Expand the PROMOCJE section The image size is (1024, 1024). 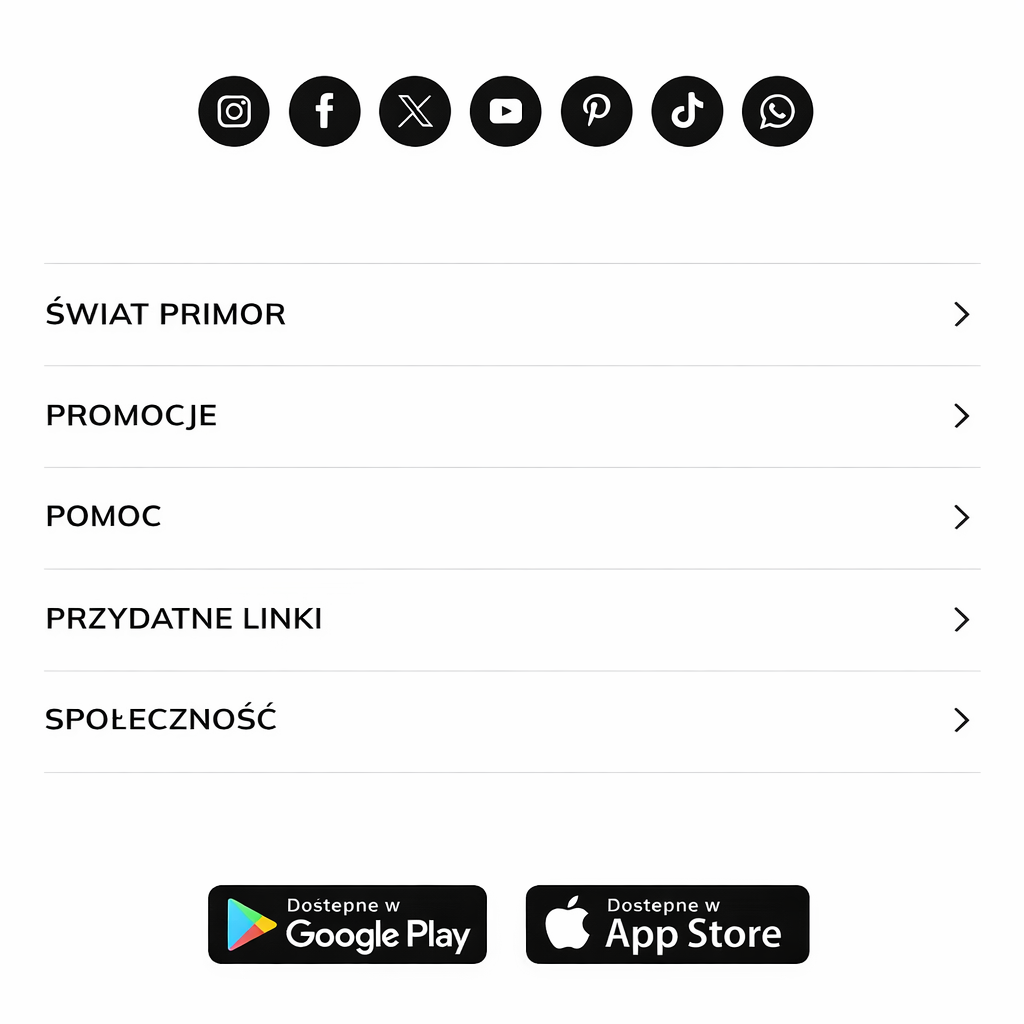point(512,416)
